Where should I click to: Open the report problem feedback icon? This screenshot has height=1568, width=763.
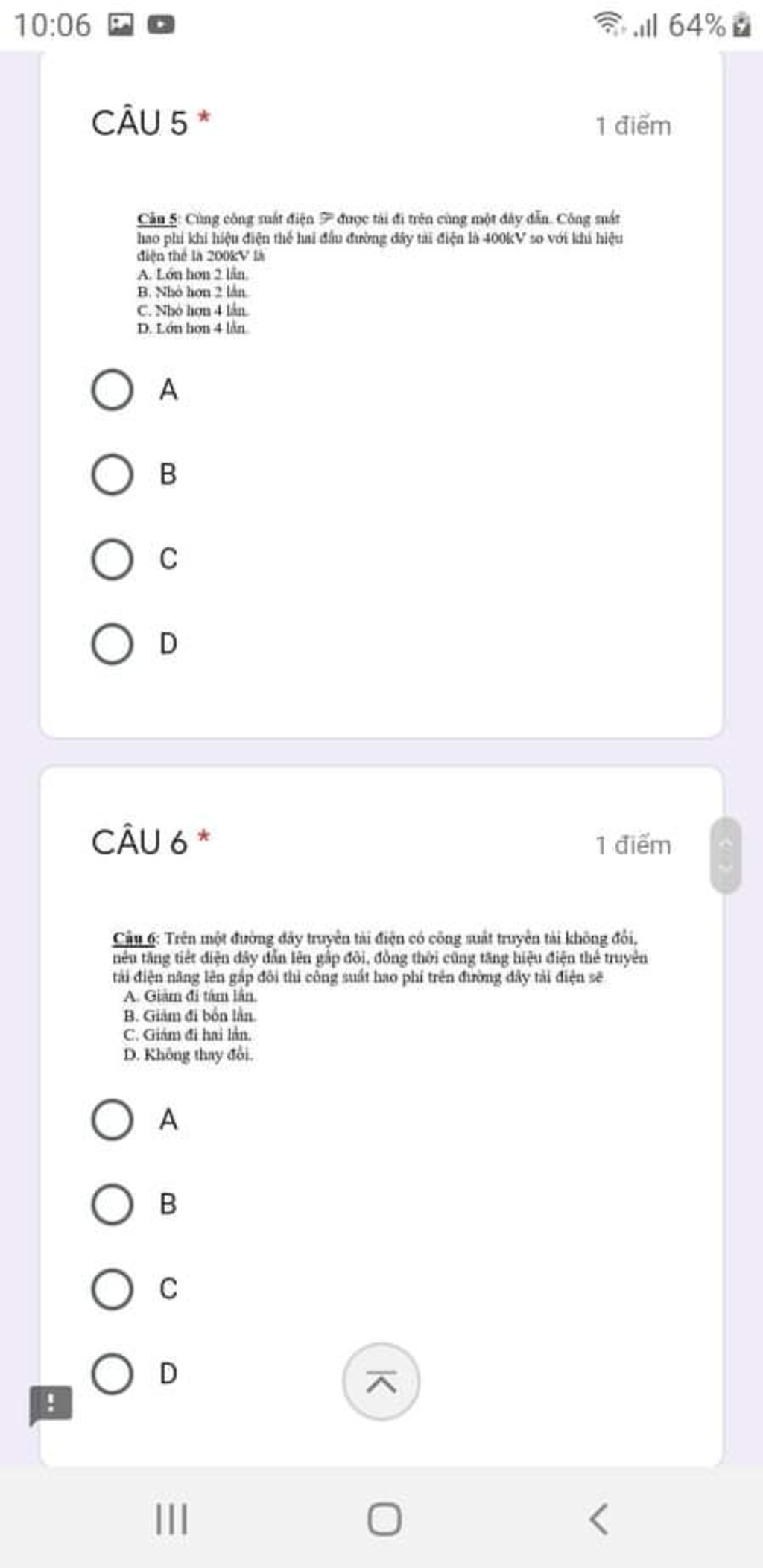pos(51,1405)
